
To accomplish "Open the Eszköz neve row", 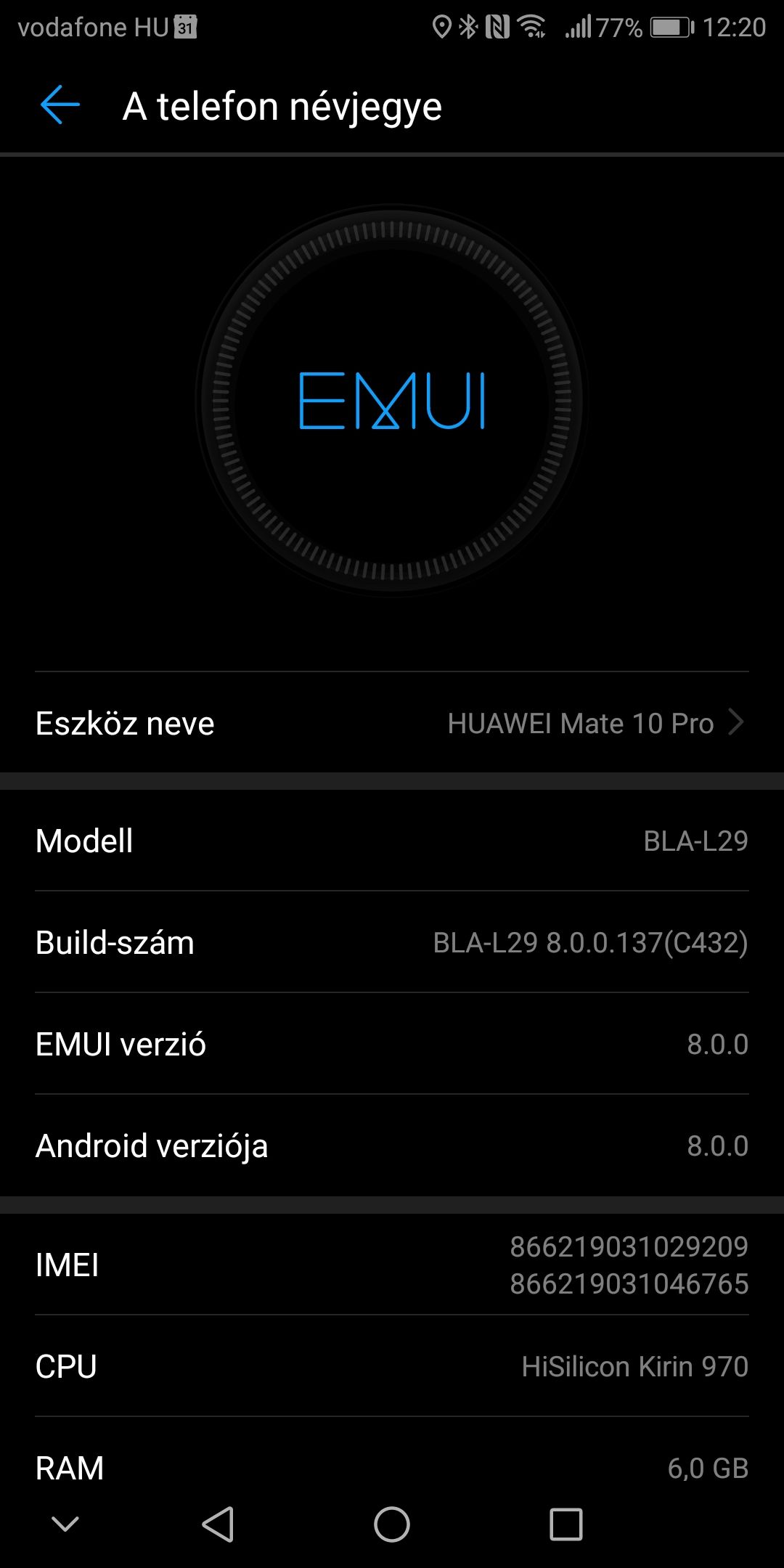I will coord(392,723).
